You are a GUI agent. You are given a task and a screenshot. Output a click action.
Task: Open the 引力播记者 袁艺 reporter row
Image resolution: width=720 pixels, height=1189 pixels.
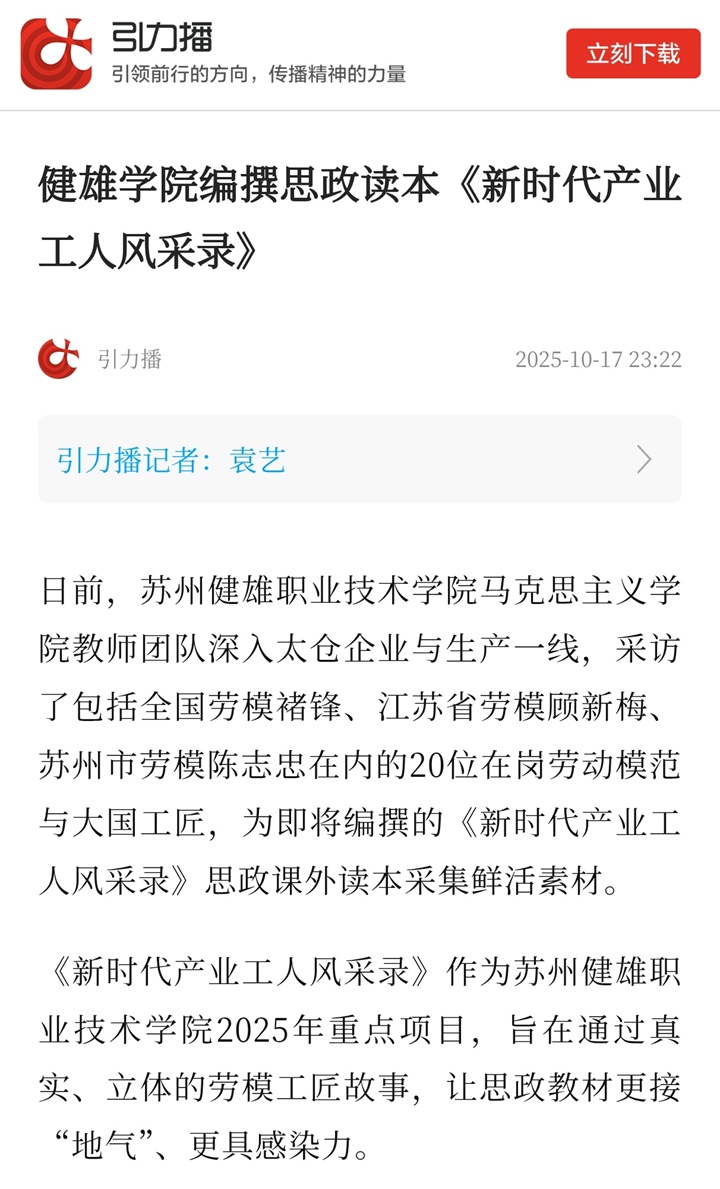[360, 459]
